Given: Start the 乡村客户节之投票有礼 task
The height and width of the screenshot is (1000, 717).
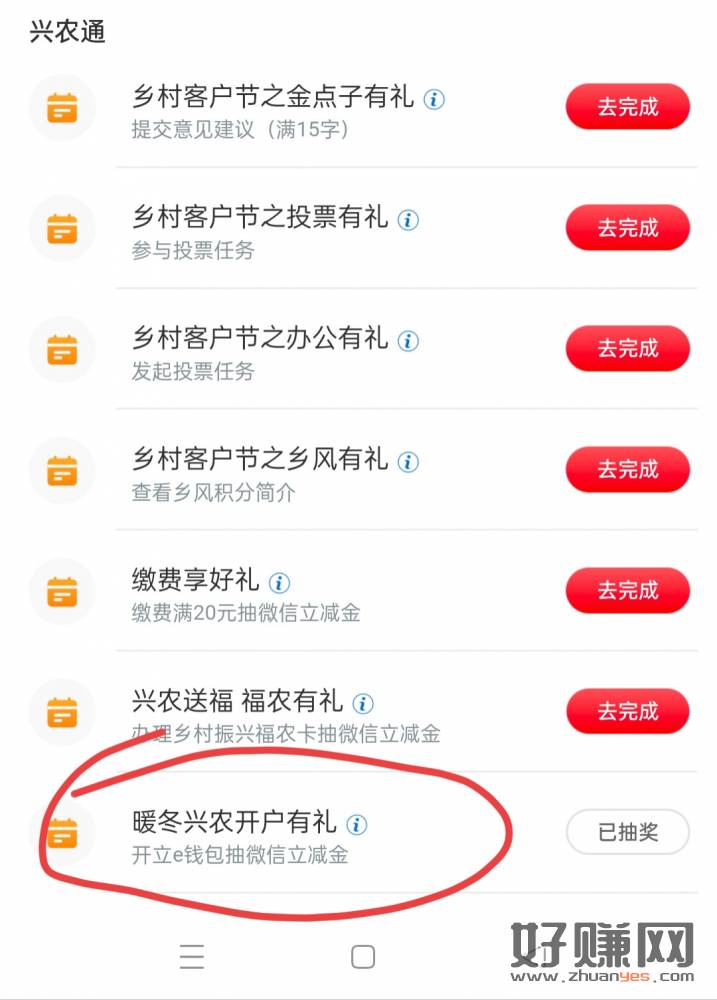Looking at the screenshot, I should 627,228.
